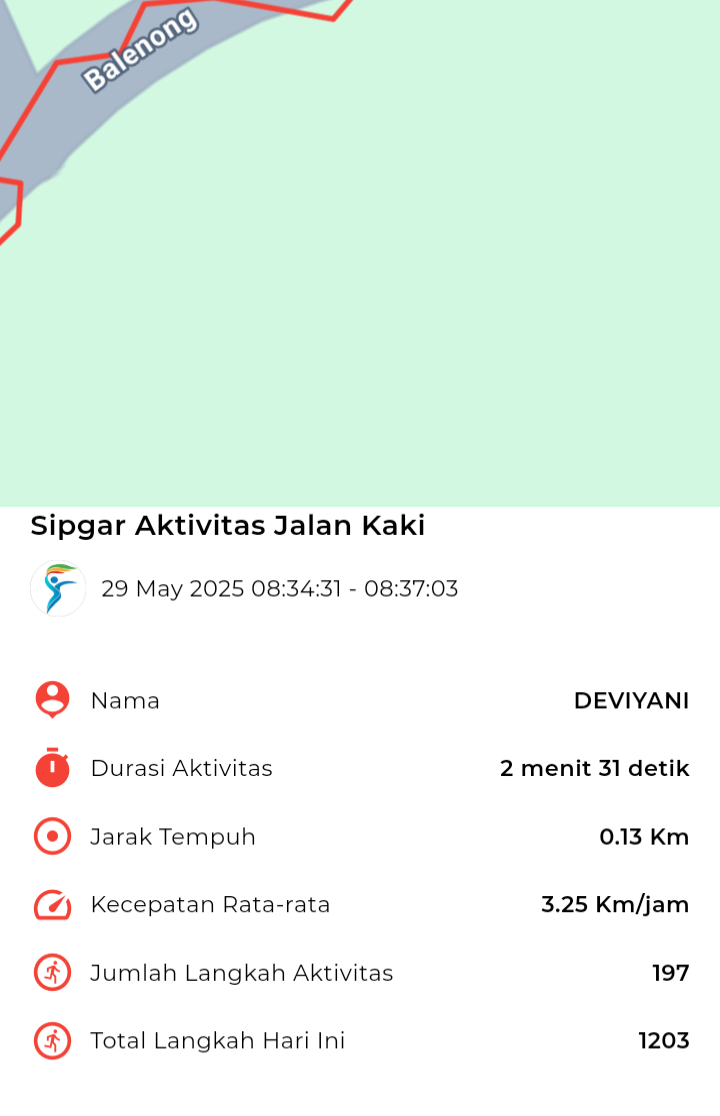Screen dimensions: 720x1116
Task: Click the runner icon beside Total Langkah Hari Ini
Action: point(52,1040)
